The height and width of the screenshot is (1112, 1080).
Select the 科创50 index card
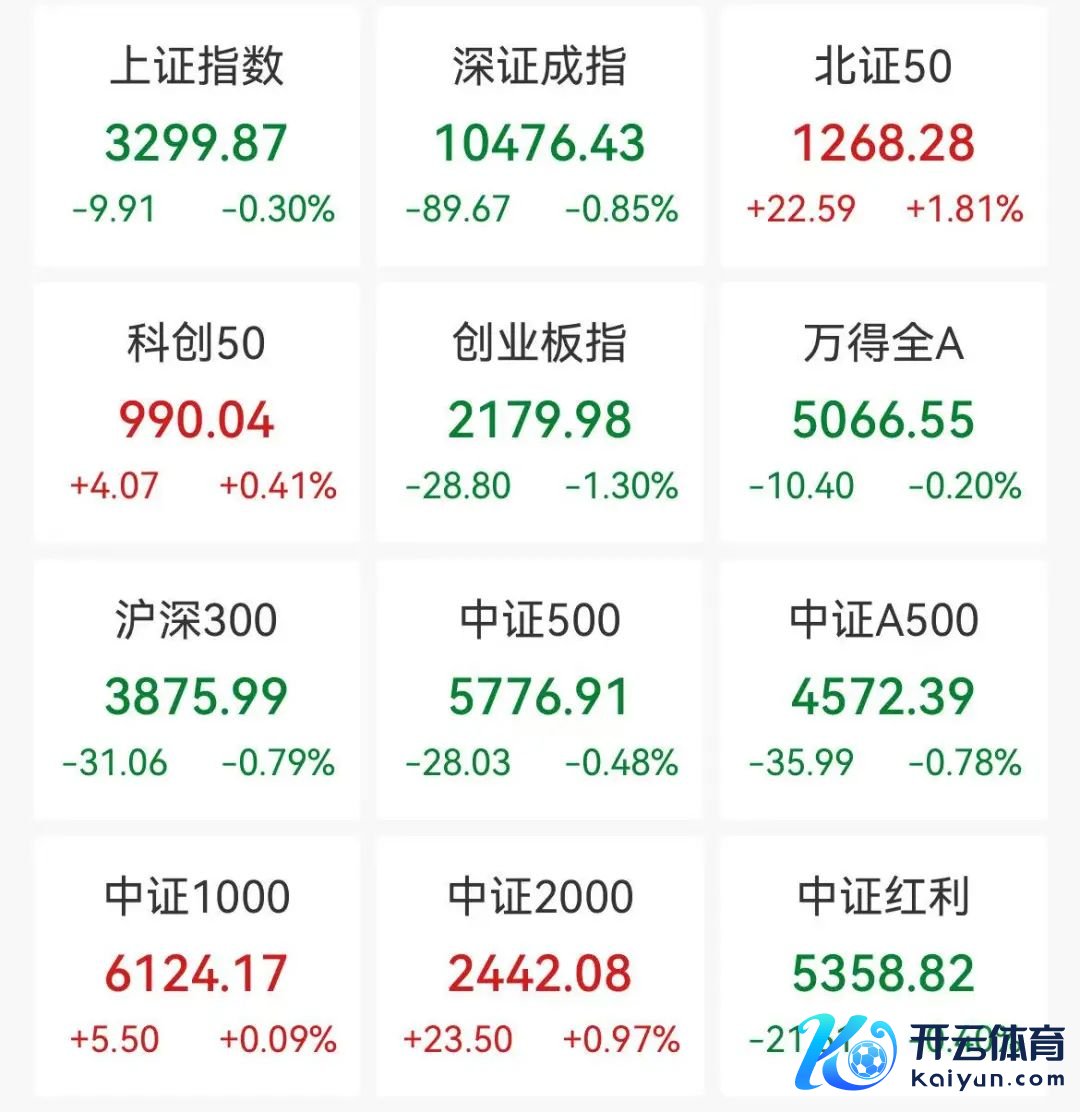point(197,413)
